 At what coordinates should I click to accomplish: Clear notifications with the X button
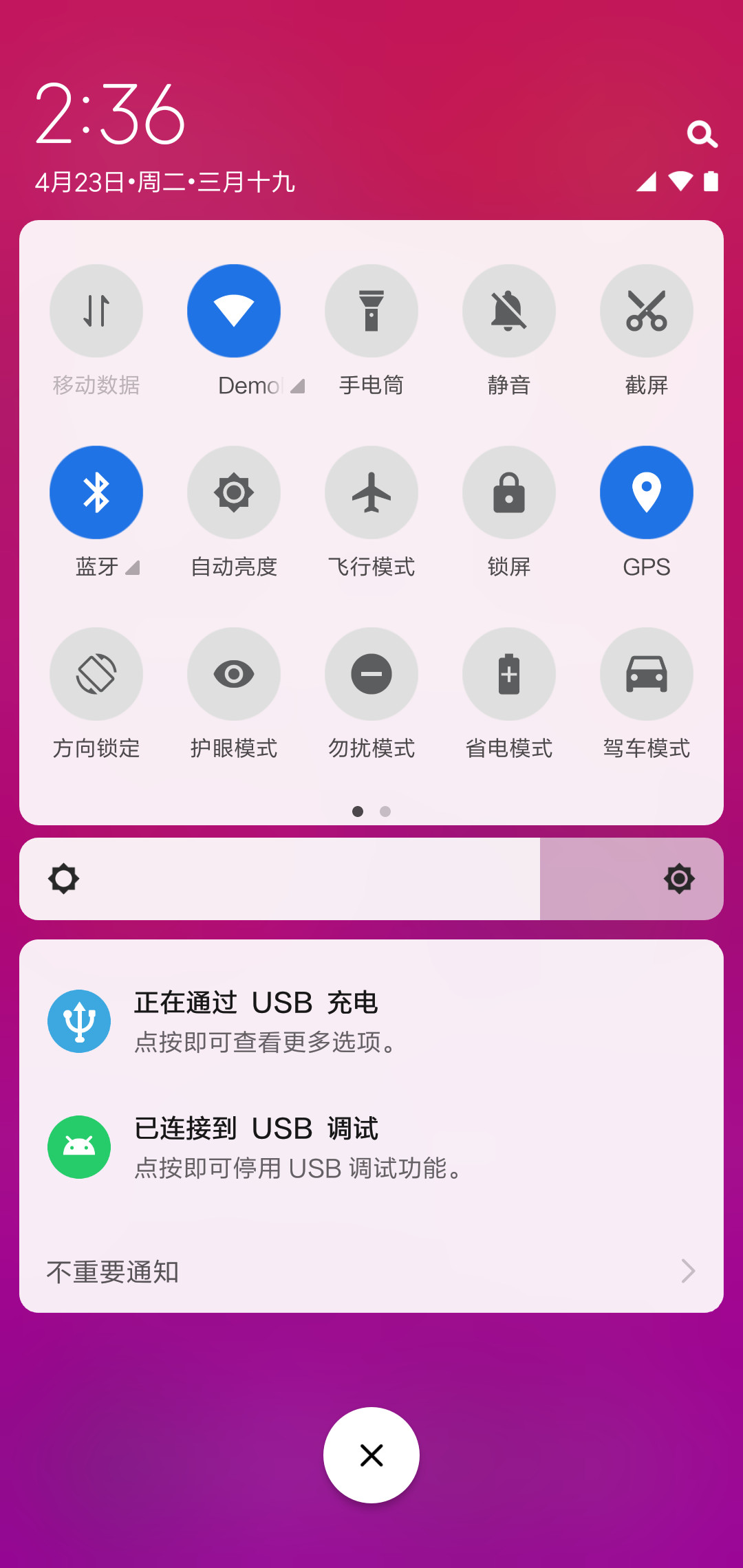tap(371, 1455)
